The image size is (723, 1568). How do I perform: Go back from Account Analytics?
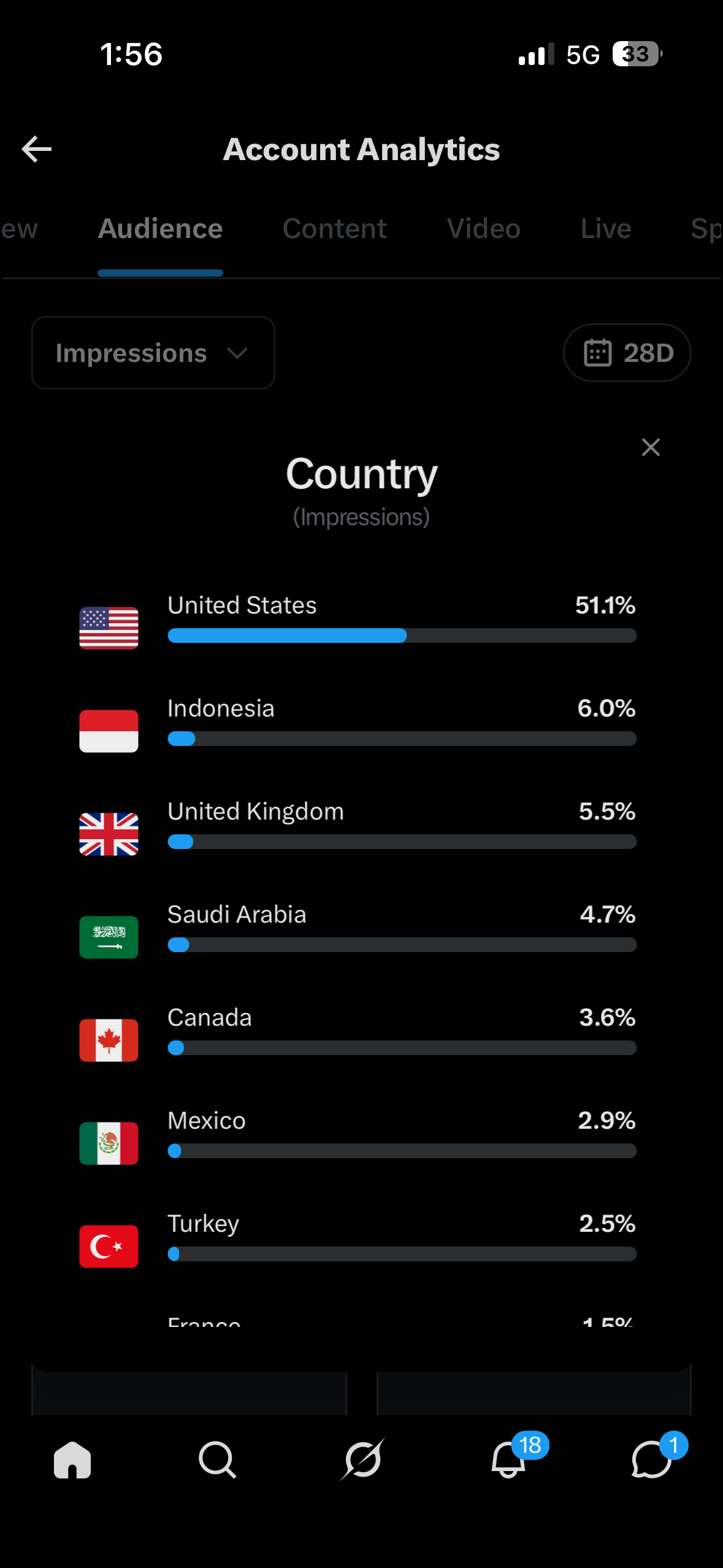click(36, 149)
